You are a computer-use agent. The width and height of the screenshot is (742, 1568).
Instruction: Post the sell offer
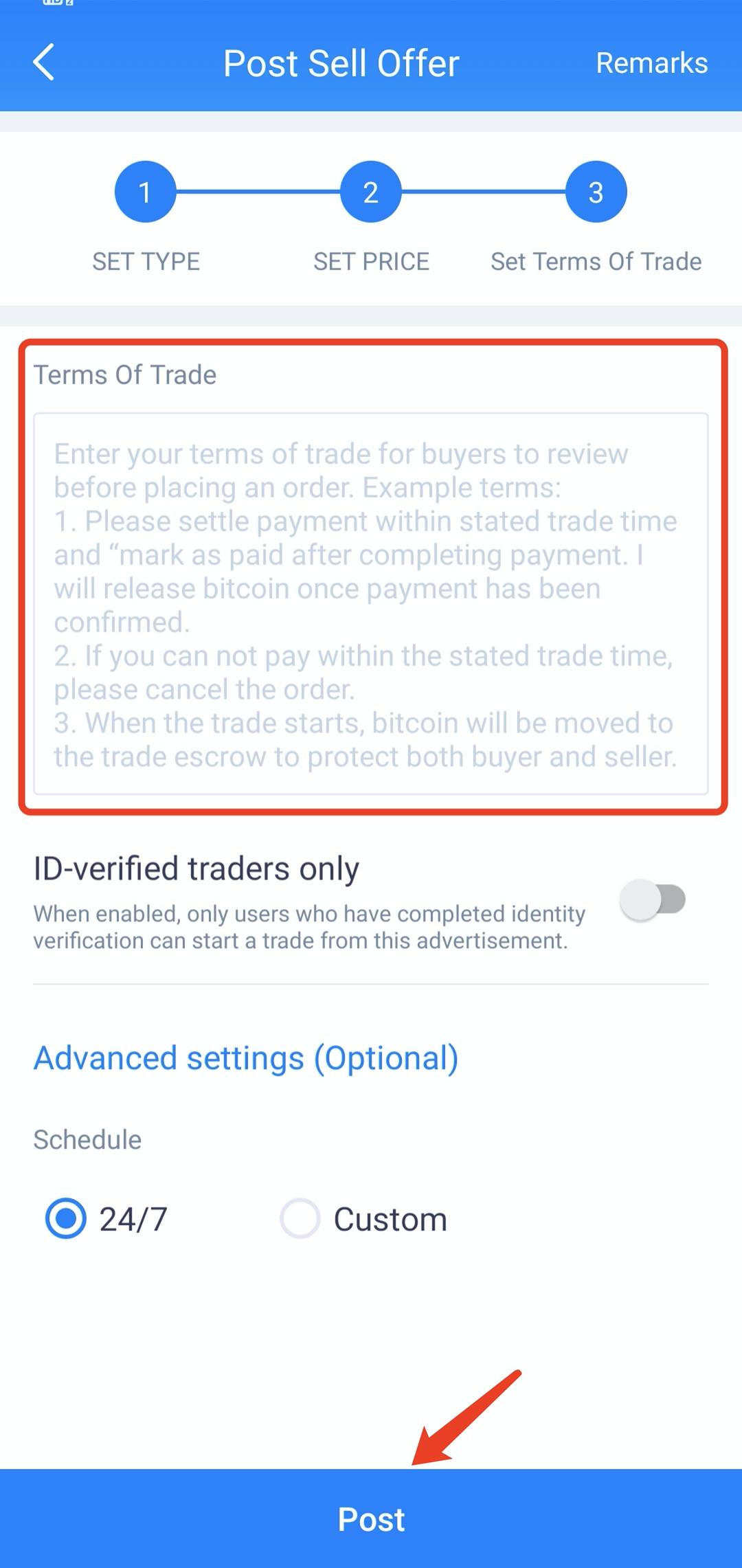pyautogui.click(x=371, y=1519)
